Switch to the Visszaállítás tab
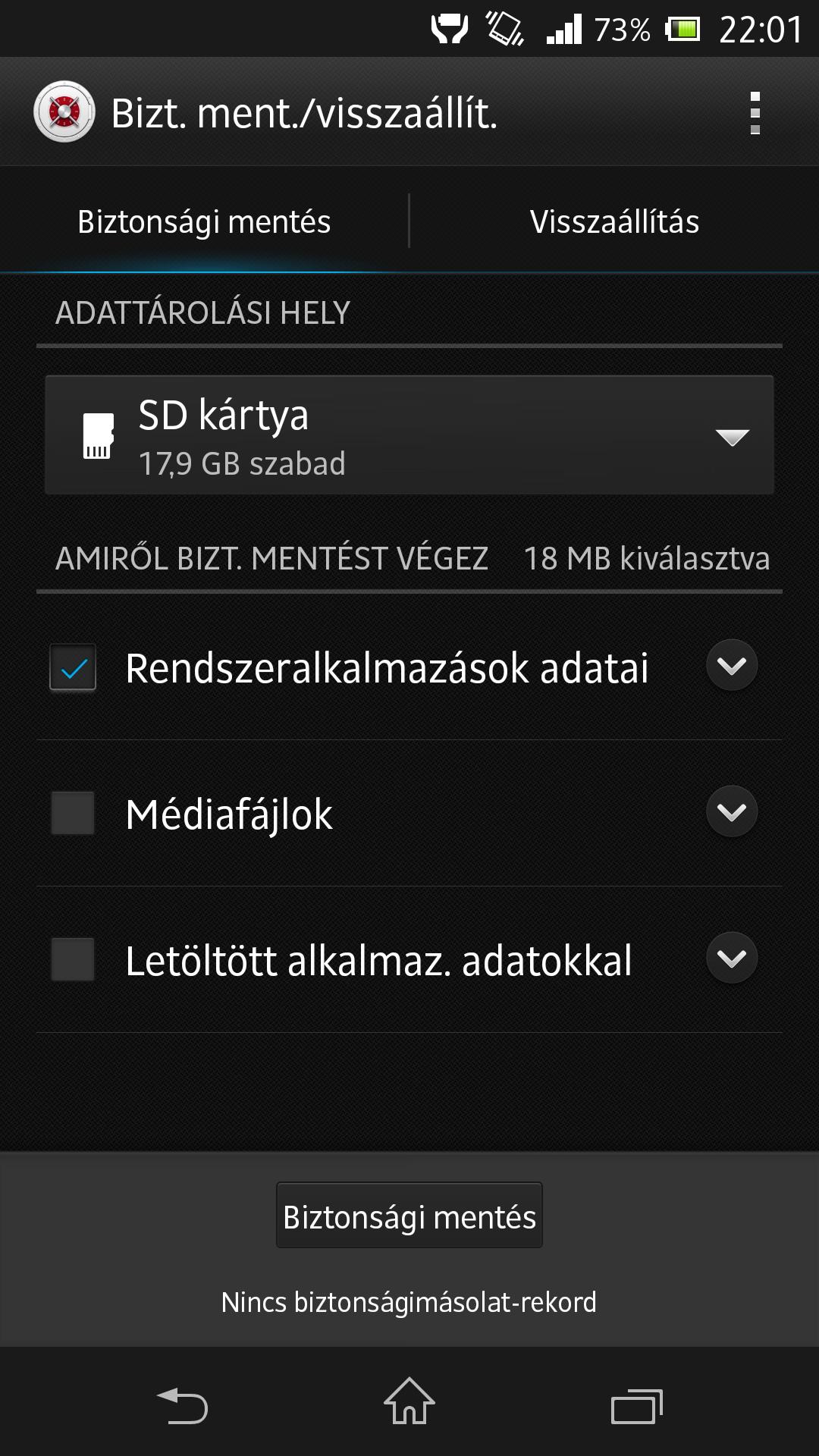 [614, 221]
